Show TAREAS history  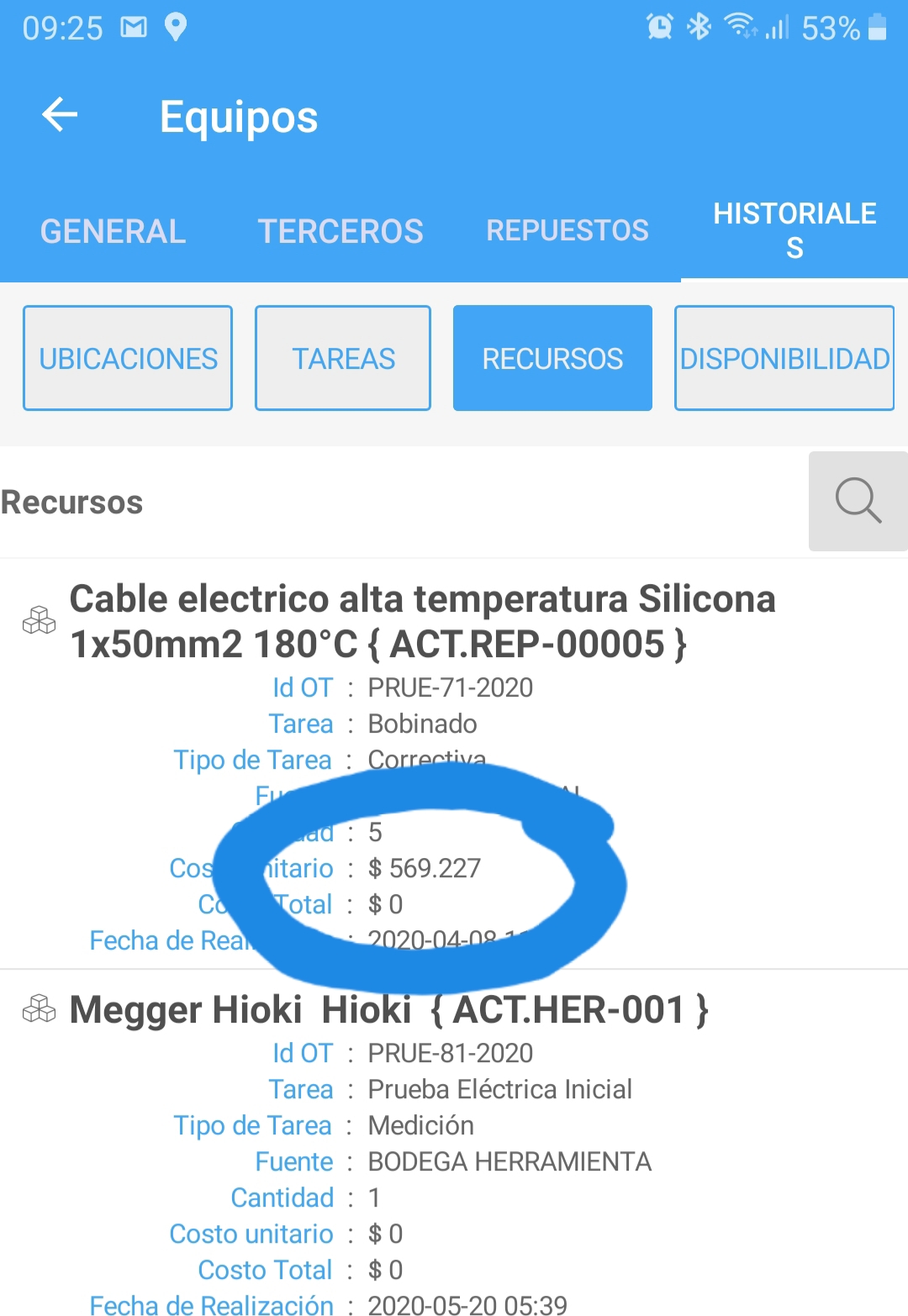[x=343, y=359]
